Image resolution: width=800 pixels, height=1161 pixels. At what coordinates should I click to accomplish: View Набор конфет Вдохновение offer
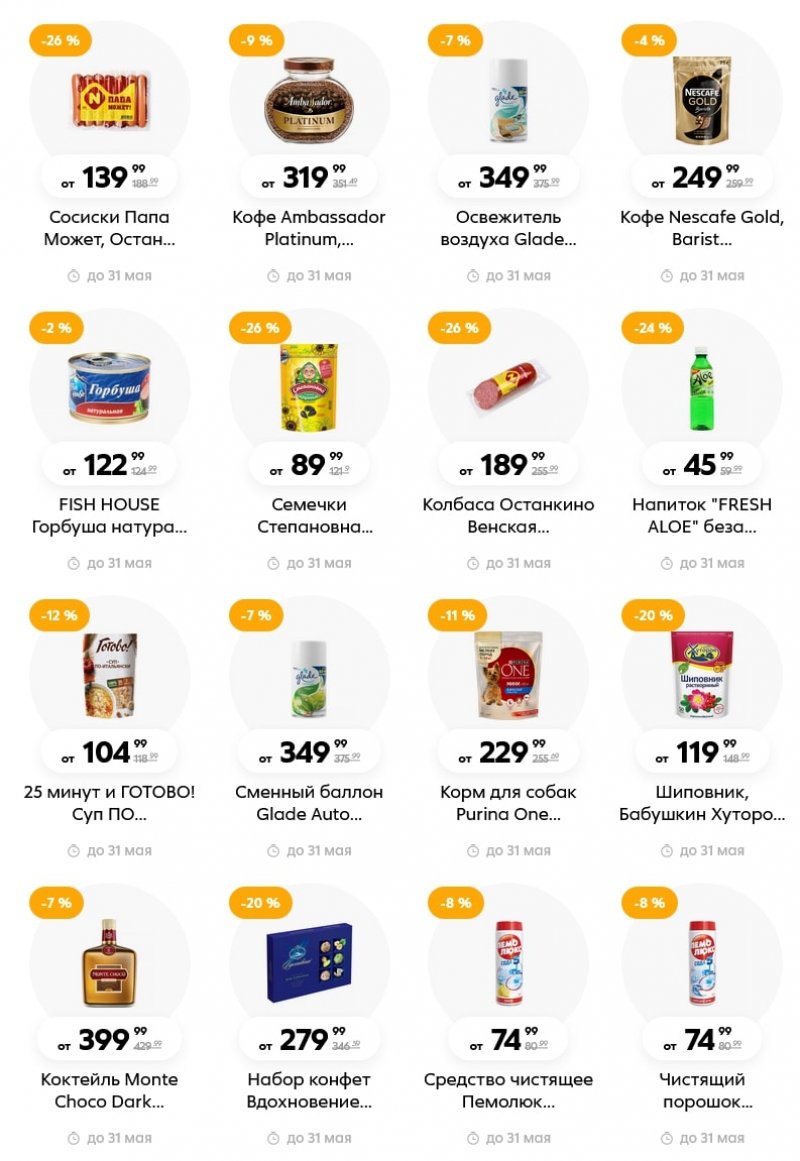point(309,962)
